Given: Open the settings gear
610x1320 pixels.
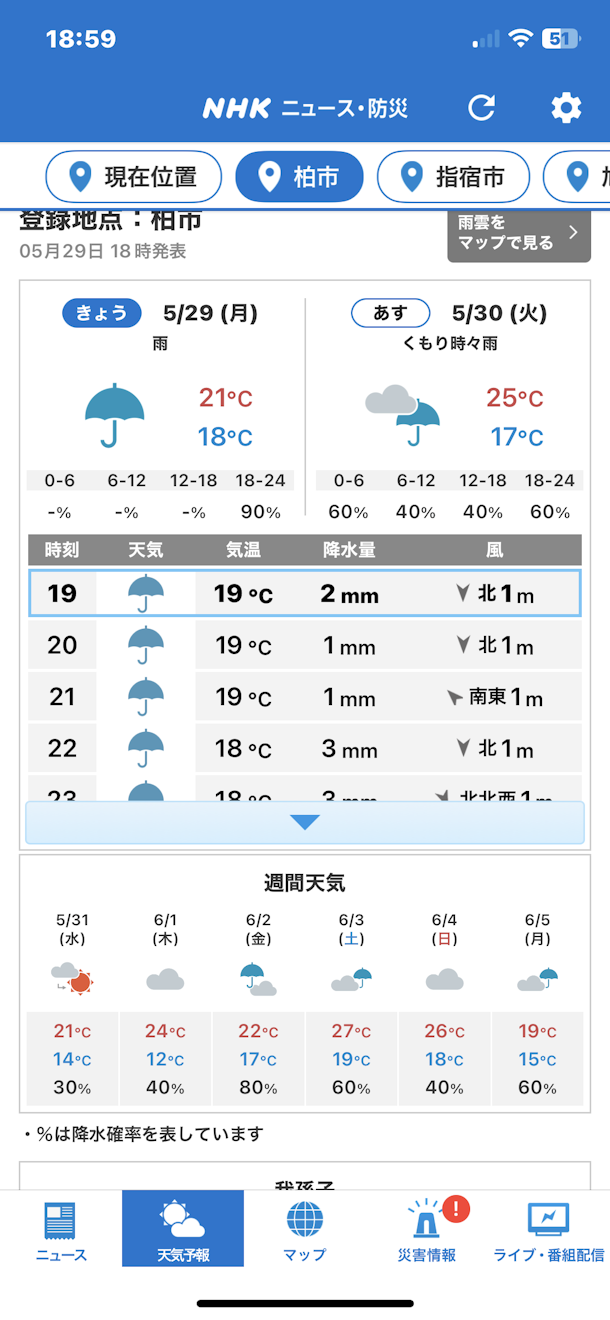Looking at the screenshot, I should coord(566,107).
